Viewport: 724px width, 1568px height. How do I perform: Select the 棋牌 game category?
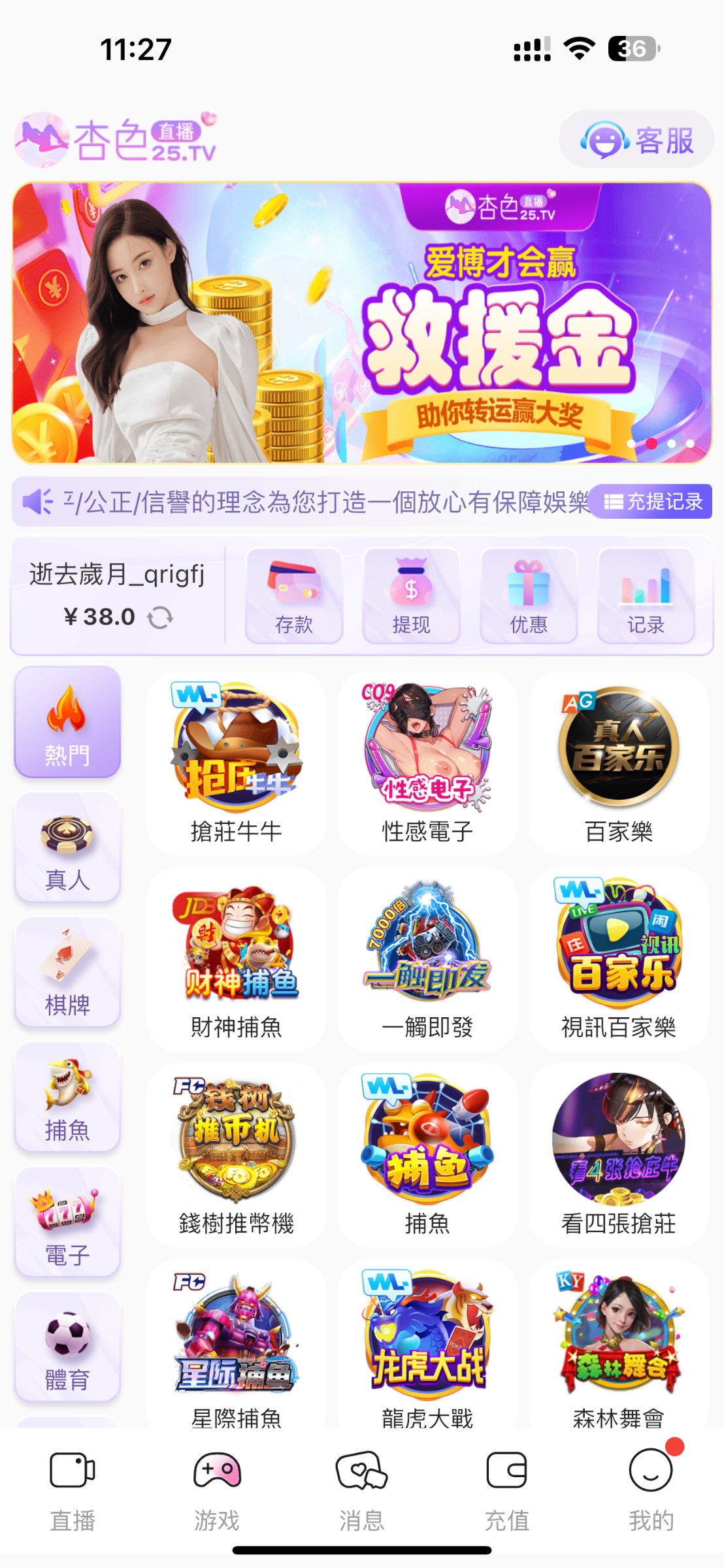click(67, 972)
